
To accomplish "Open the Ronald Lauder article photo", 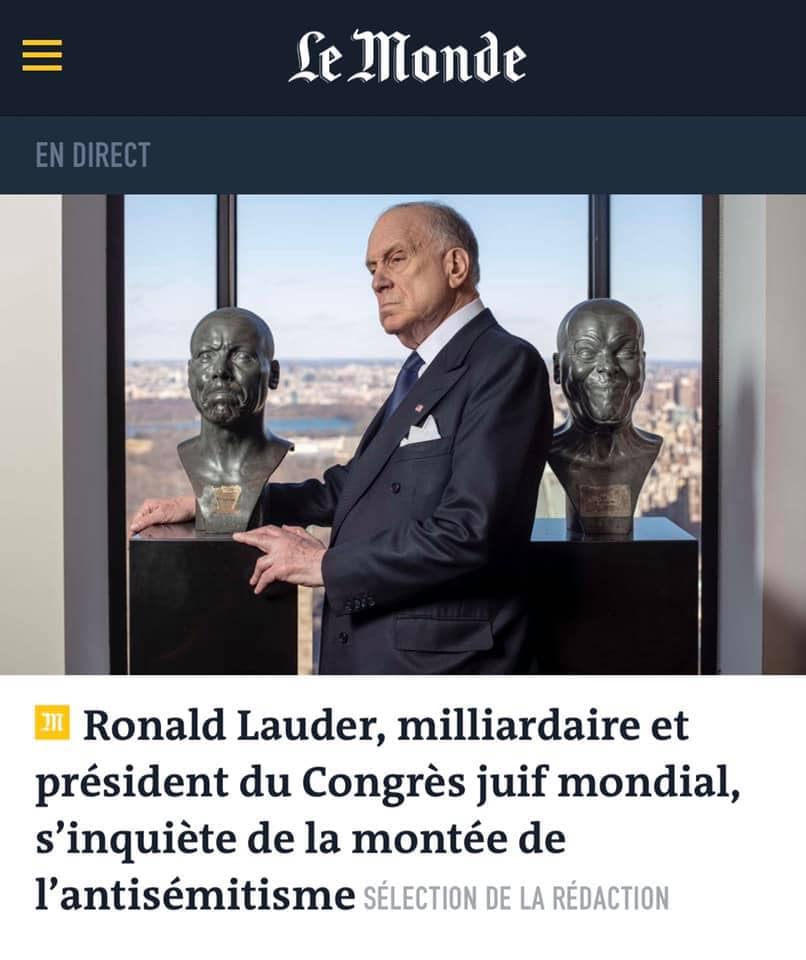I will tap(403, 434).
